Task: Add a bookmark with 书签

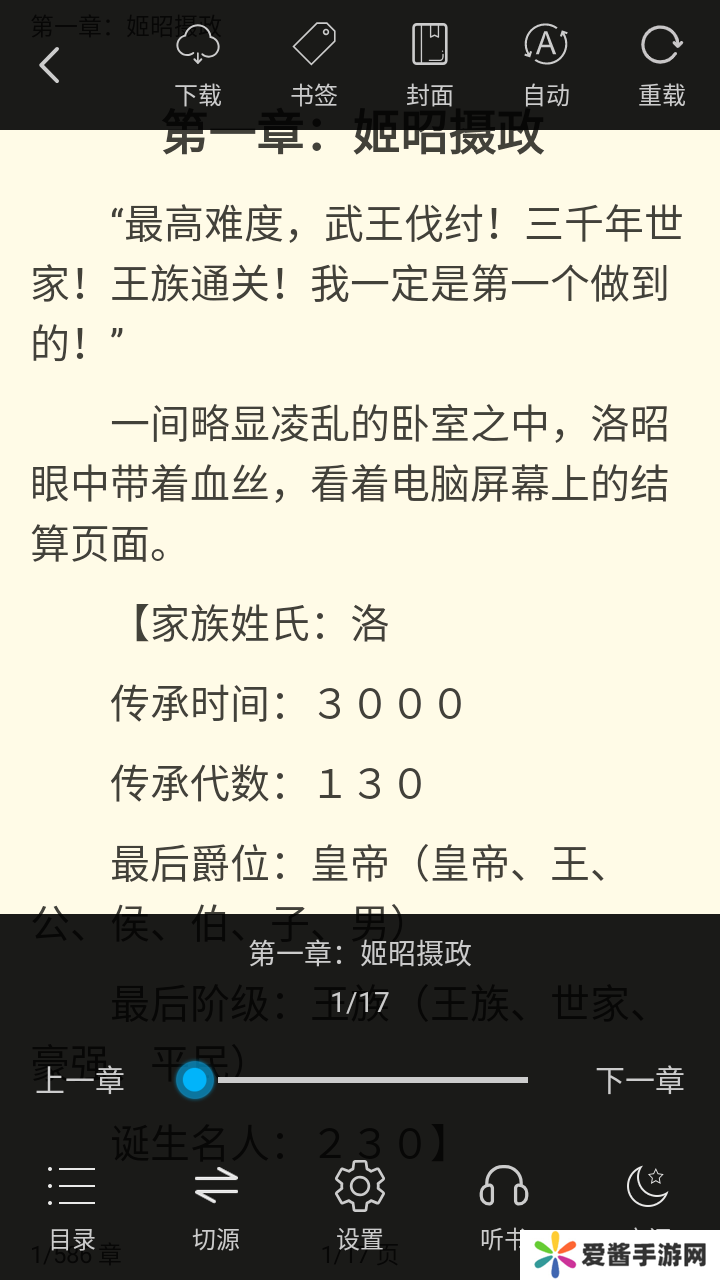Action: click(314, 65)
